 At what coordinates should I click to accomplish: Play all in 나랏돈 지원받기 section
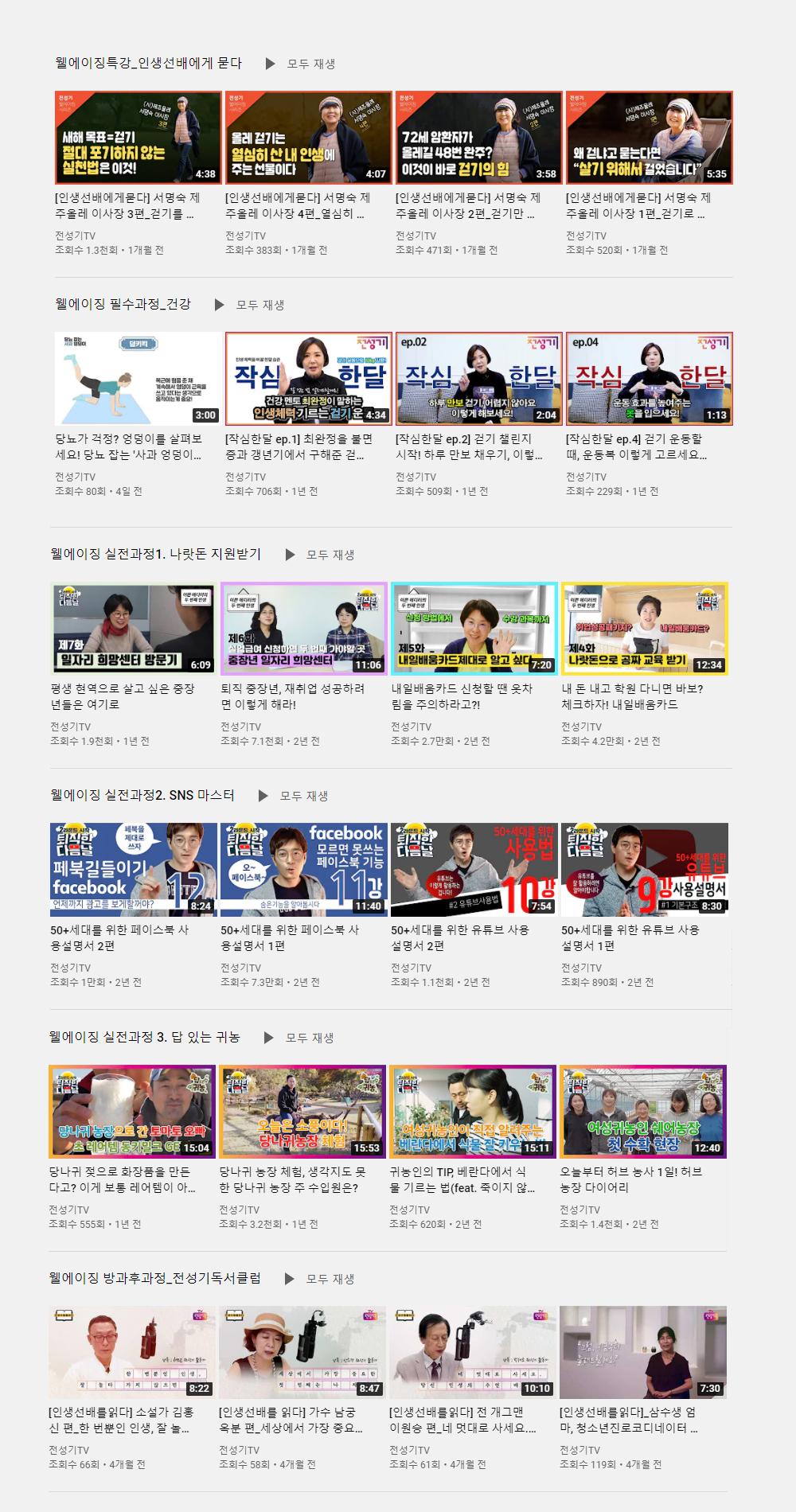(x=320, y=555)
